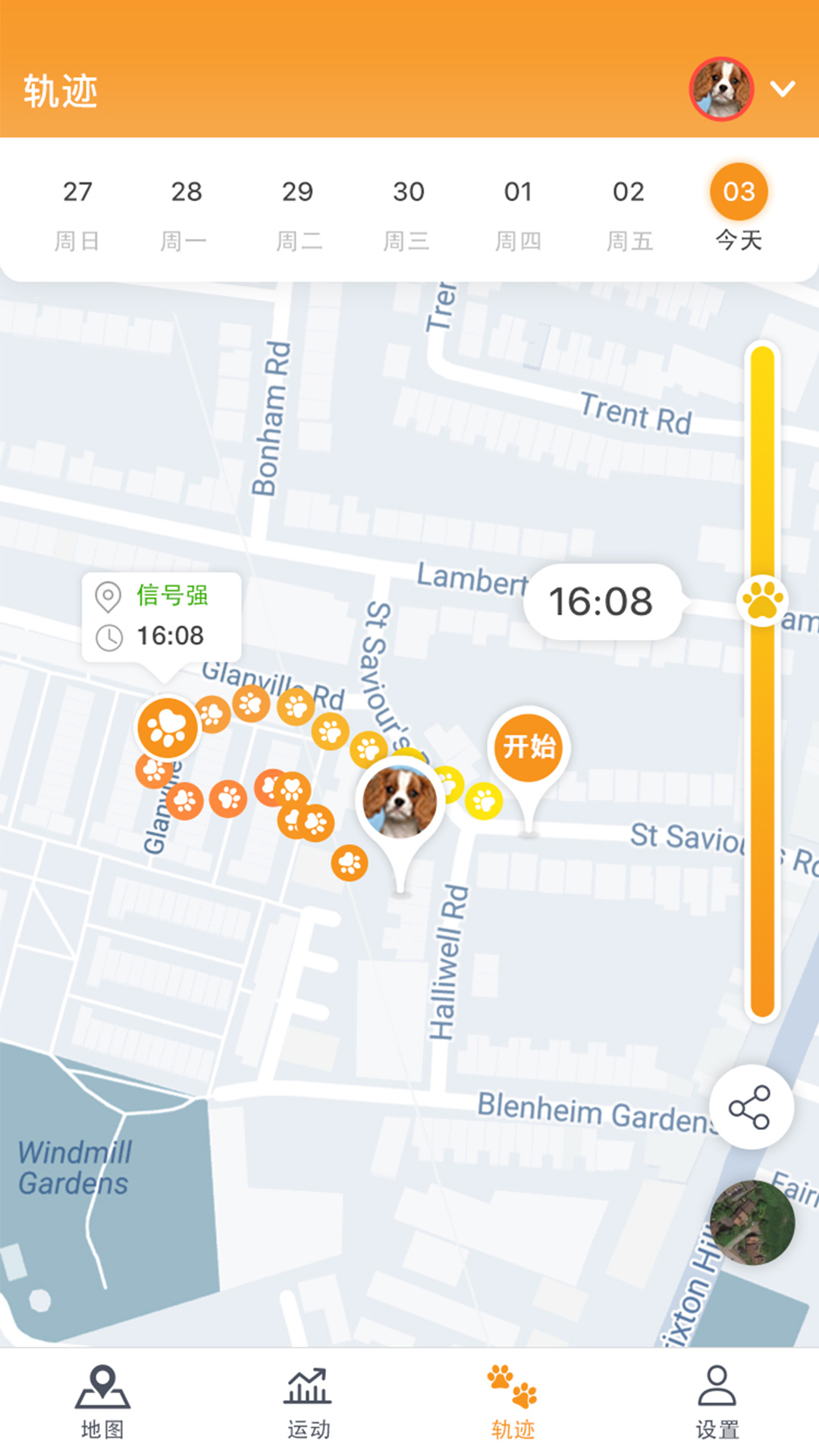Open the pet profile avatar dropdown
Screen dimensions: 819x1456
pyautogui.click(x=742, y=89)
